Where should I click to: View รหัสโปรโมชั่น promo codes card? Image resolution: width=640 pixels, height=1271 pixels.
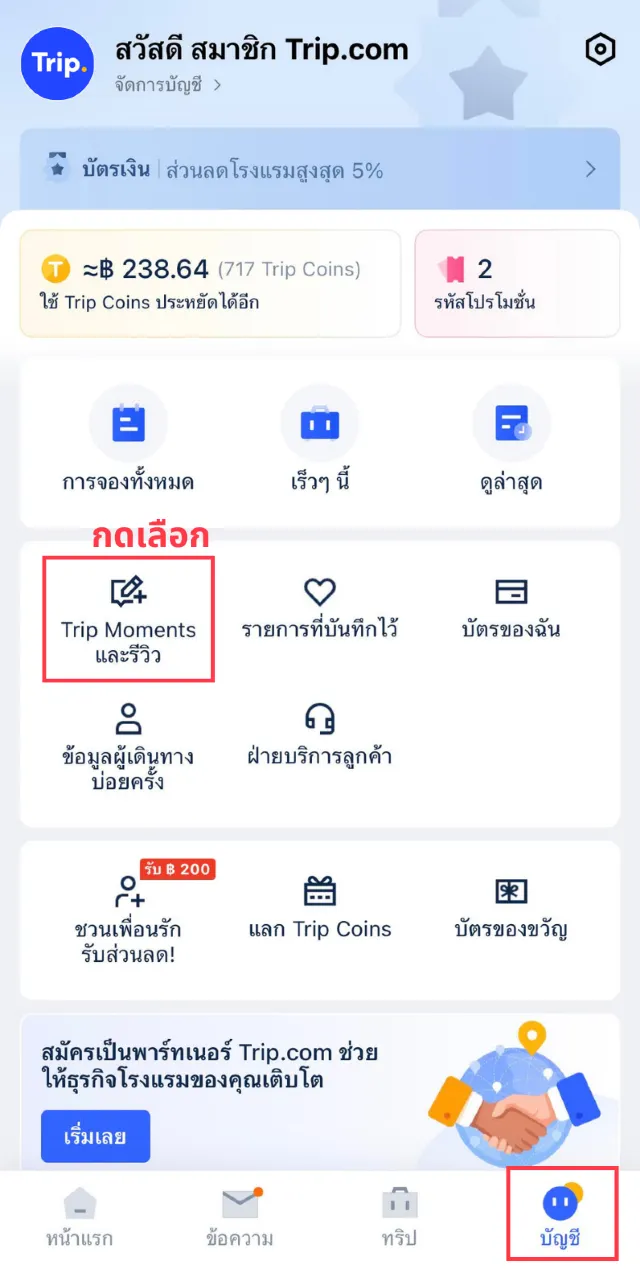point(517,283)
